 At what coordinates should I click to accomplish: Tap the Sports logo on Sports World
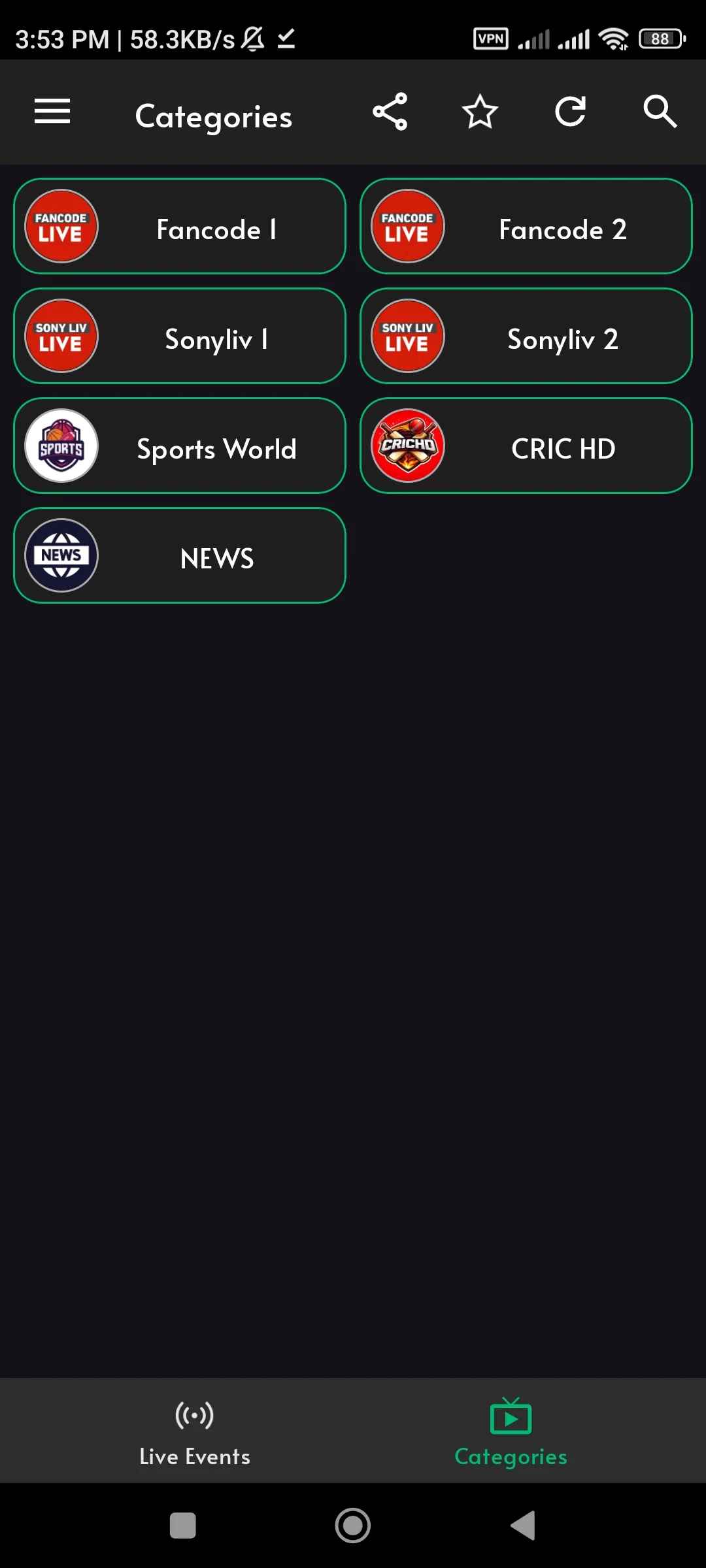[x=61, y=446]
